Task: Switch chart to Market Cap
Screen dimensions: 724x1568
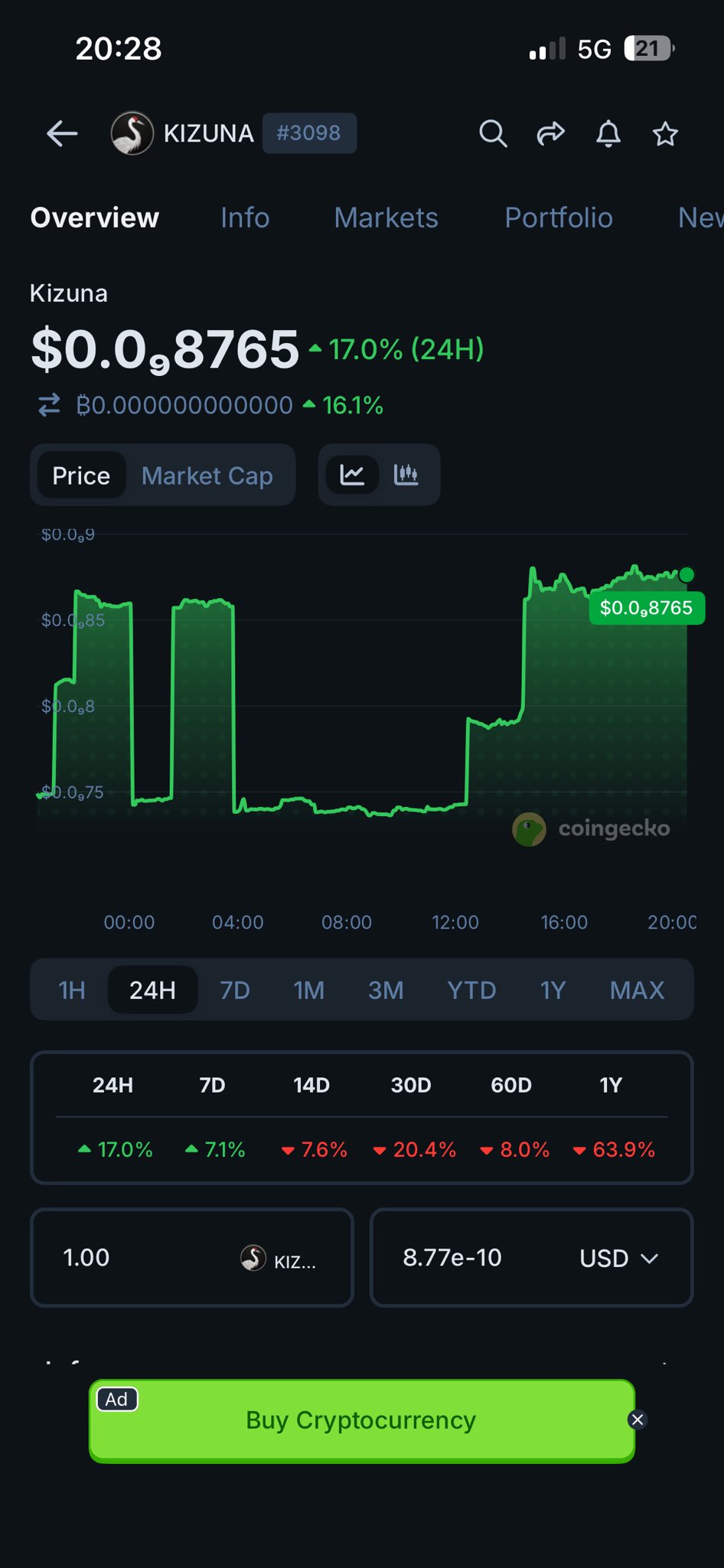Action: coord(207,475)
